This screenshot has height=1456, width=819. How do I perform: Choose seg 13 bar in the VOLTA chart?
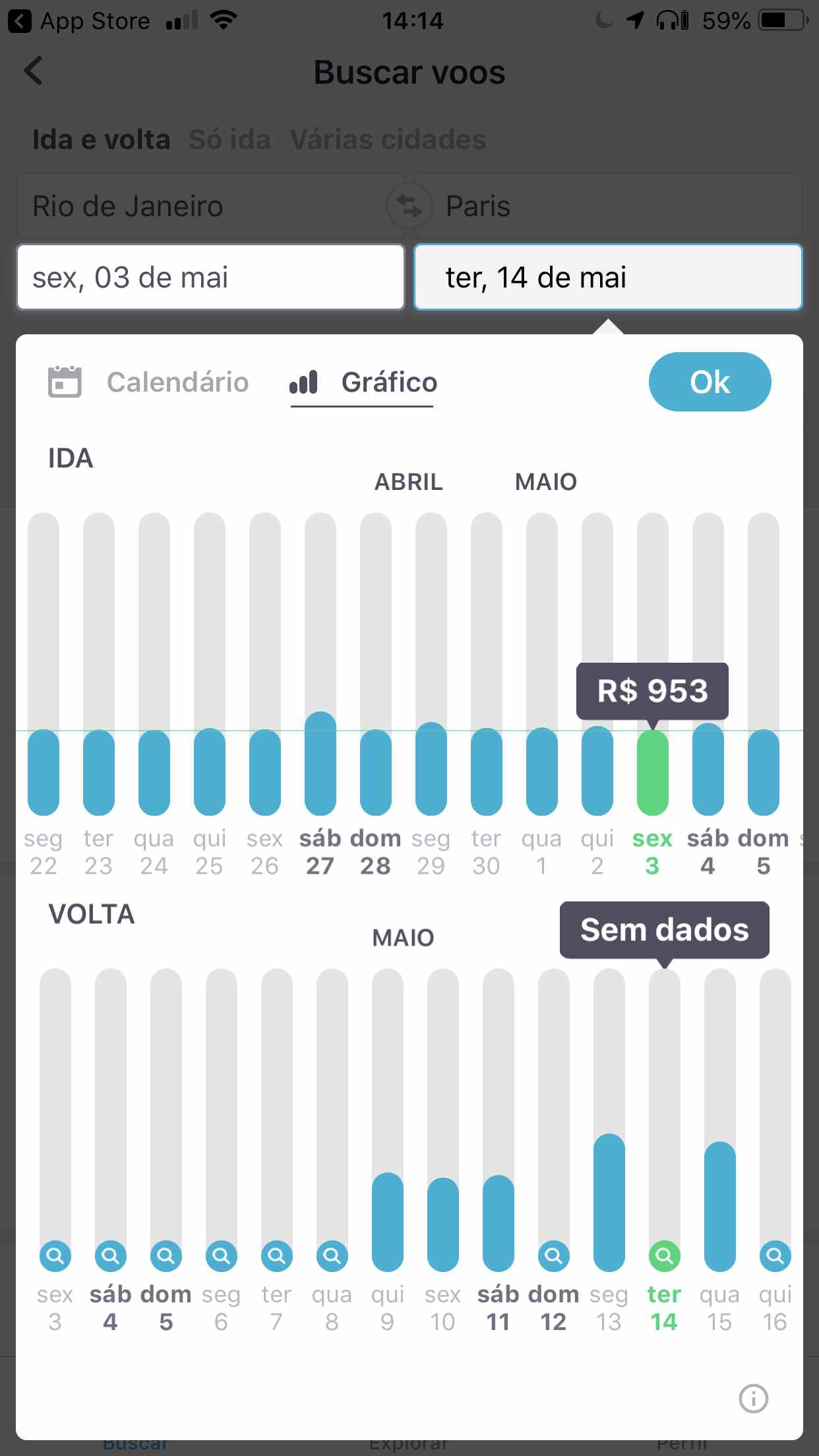pos(609,1201)
